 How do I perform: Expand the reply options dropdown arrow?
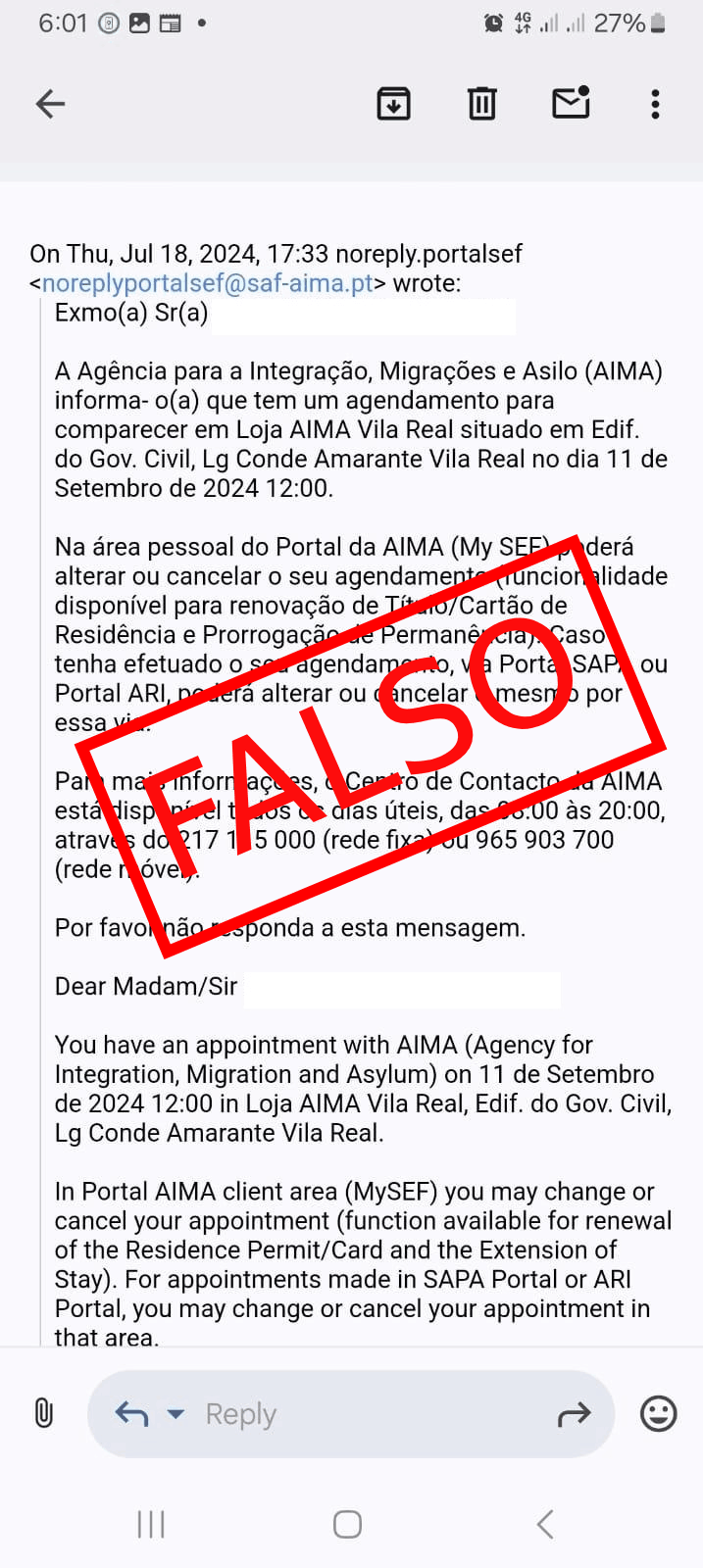pos(176,1413)
